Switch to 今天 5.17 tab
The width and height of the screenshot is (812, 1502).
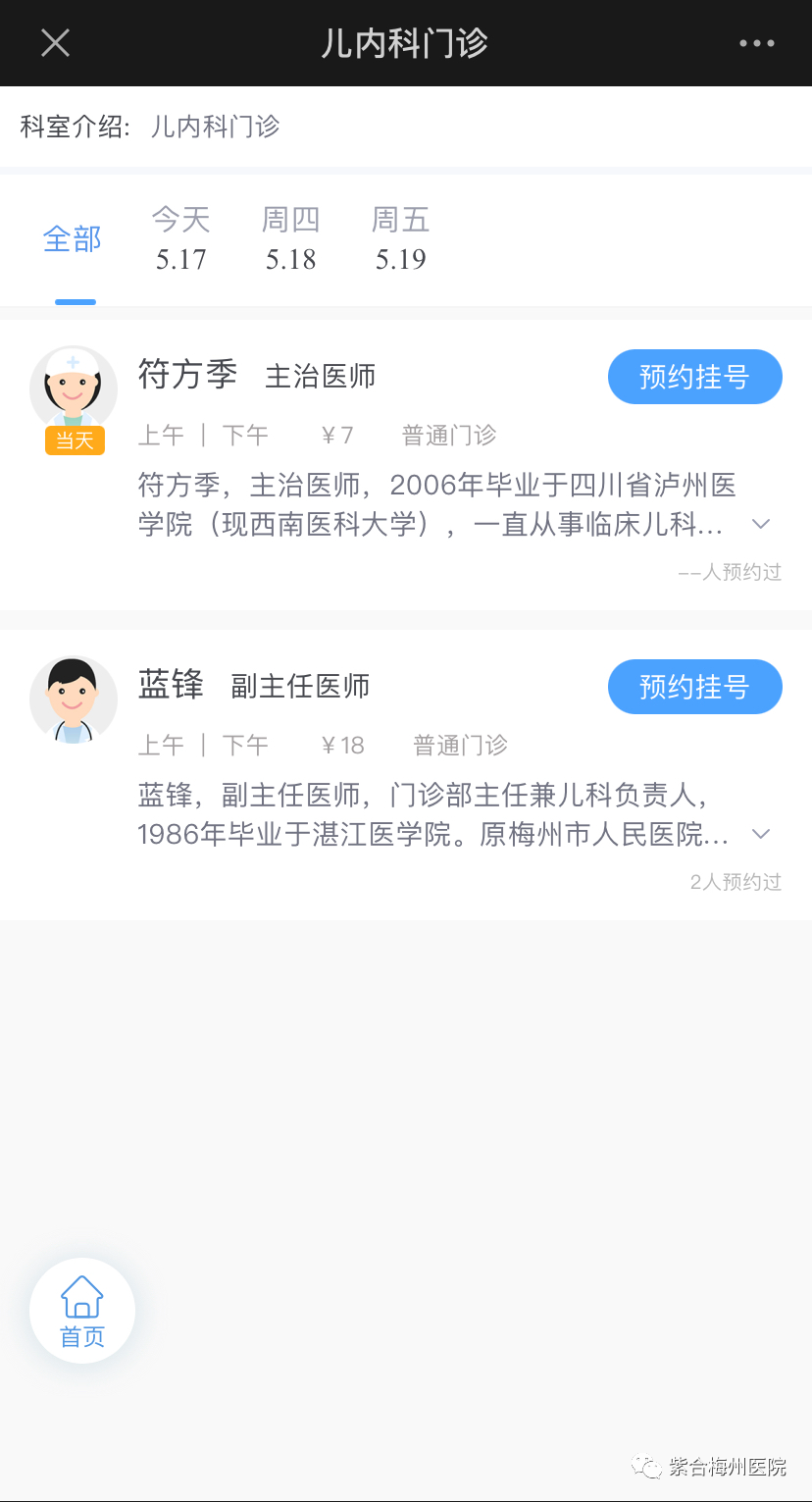click(x=181, y=238)
